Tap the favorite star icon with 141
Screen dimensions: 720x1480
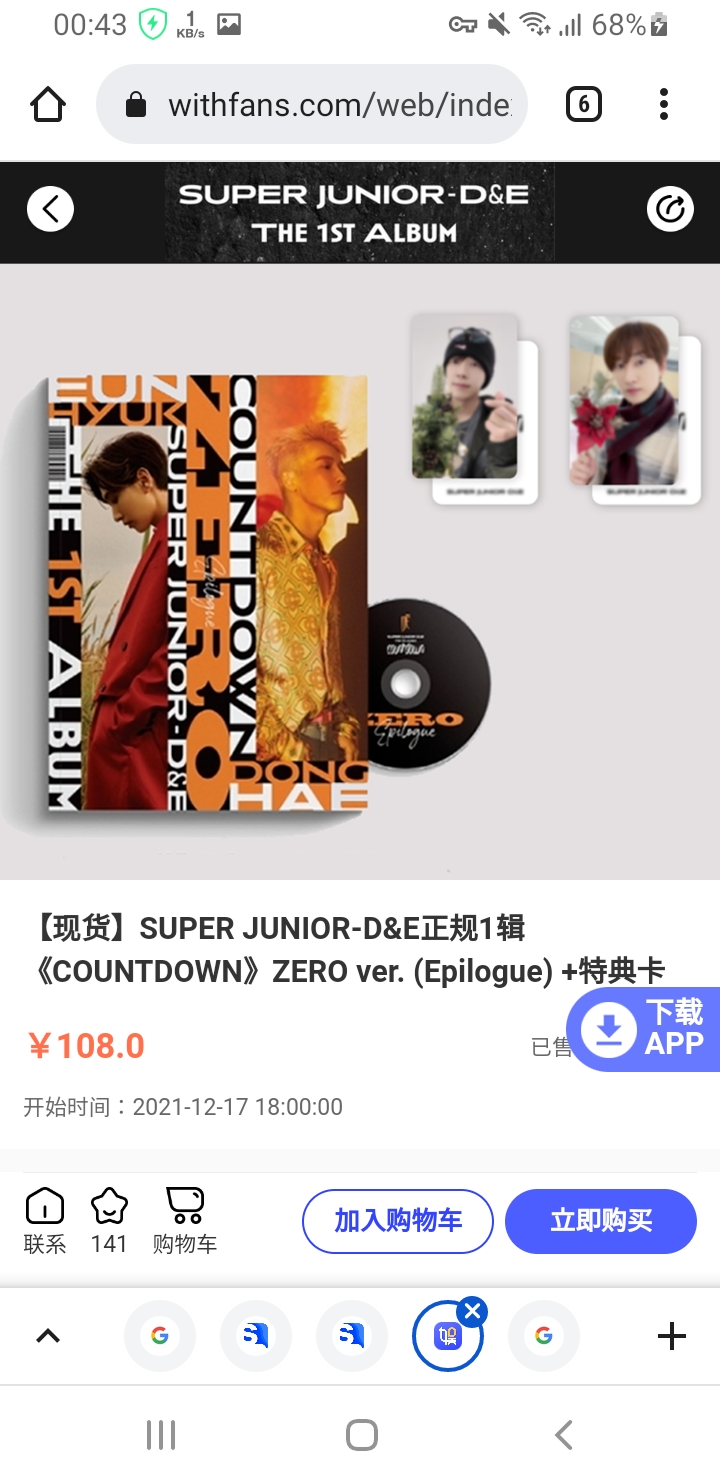(108, 1221)
